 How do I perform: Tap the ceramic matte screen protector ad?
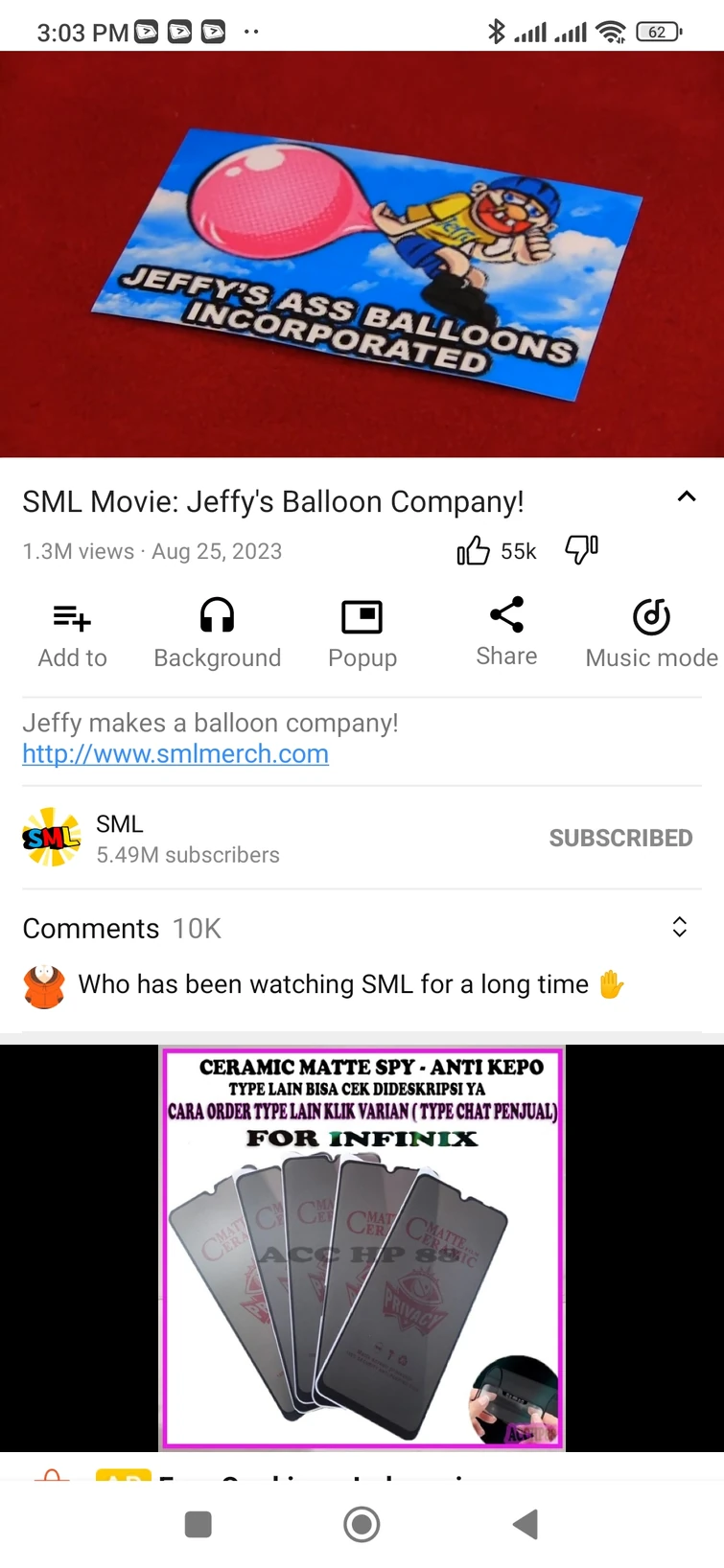click(362, 1246)
